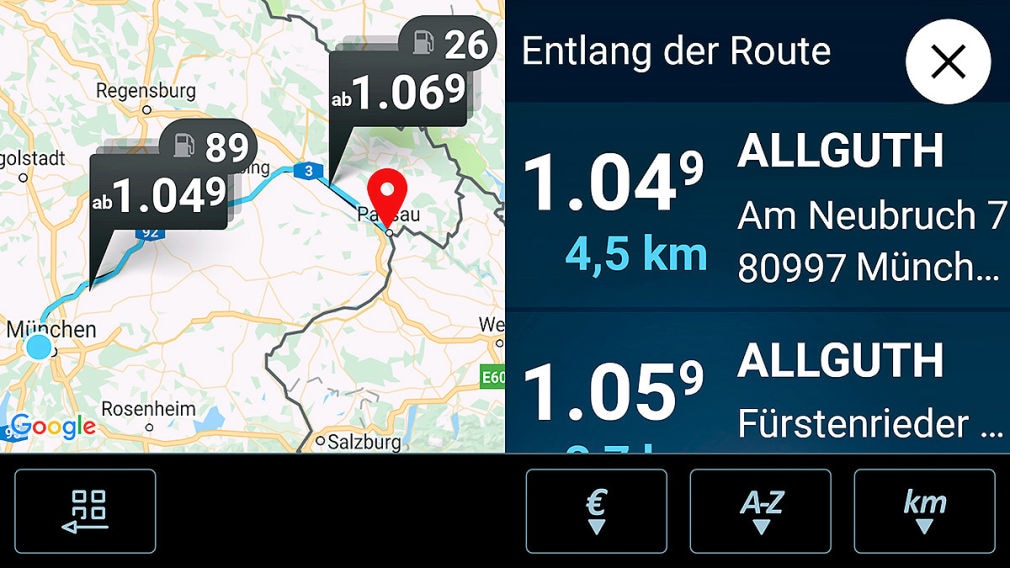This screenshot has height=568, width=1010.
Task: Go back to the main menu grid
Action: coord(85,511)
